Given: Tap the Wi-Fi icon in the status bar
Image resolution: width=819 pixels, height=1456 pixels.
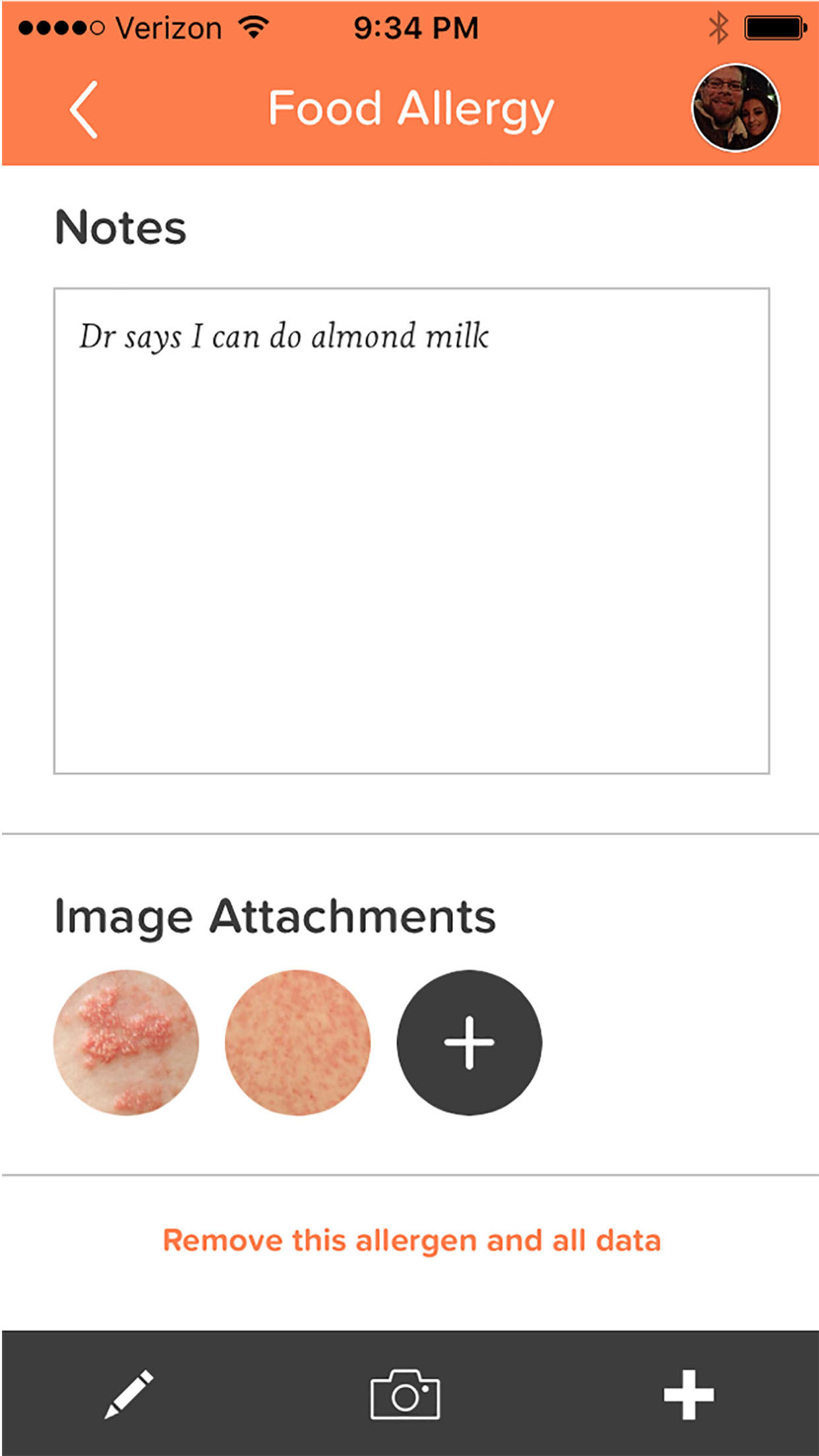Looking at the screenshot, I should [254, 26].
